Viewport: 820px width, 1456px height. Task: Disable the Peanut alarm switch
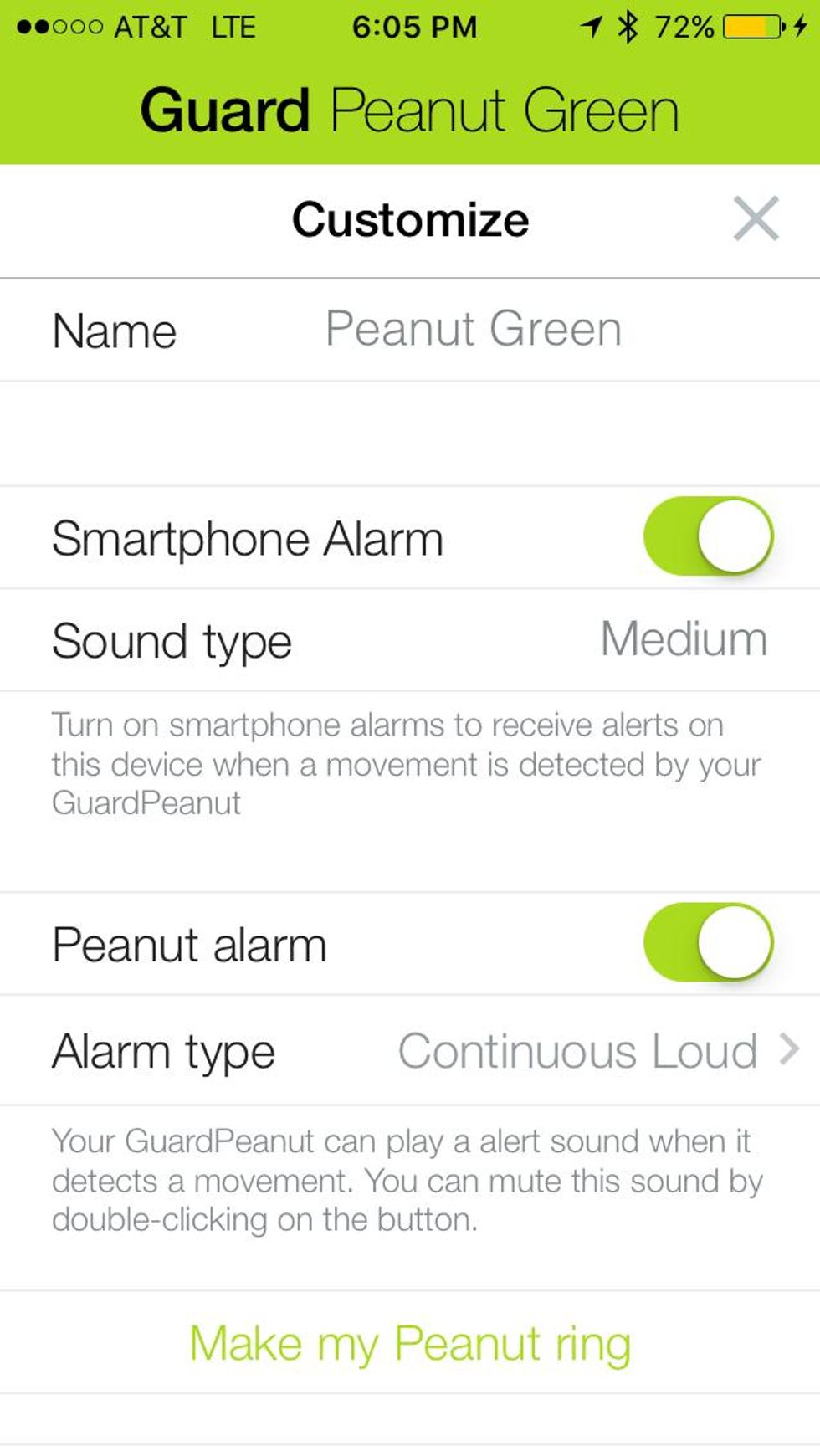[708, 941]
